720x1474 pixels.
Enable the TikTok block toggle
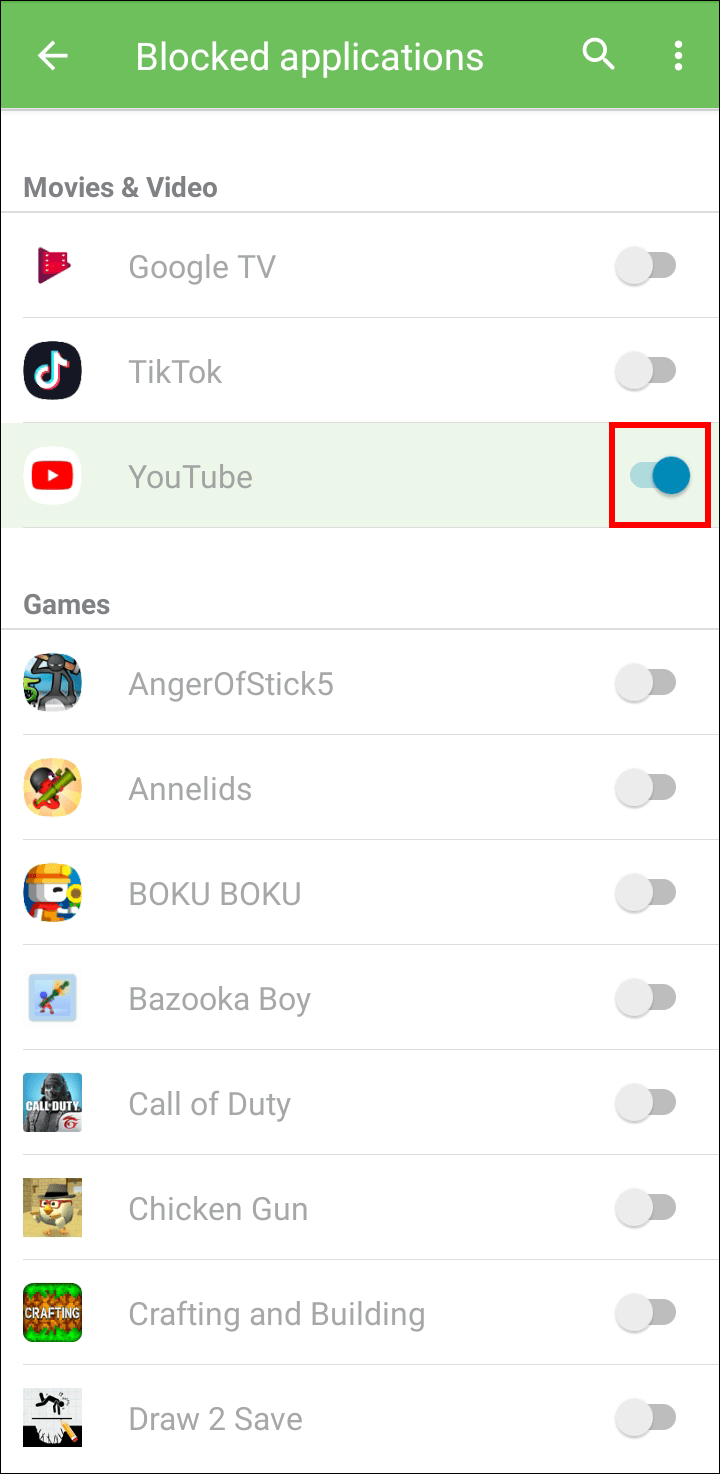click(647, 371)
